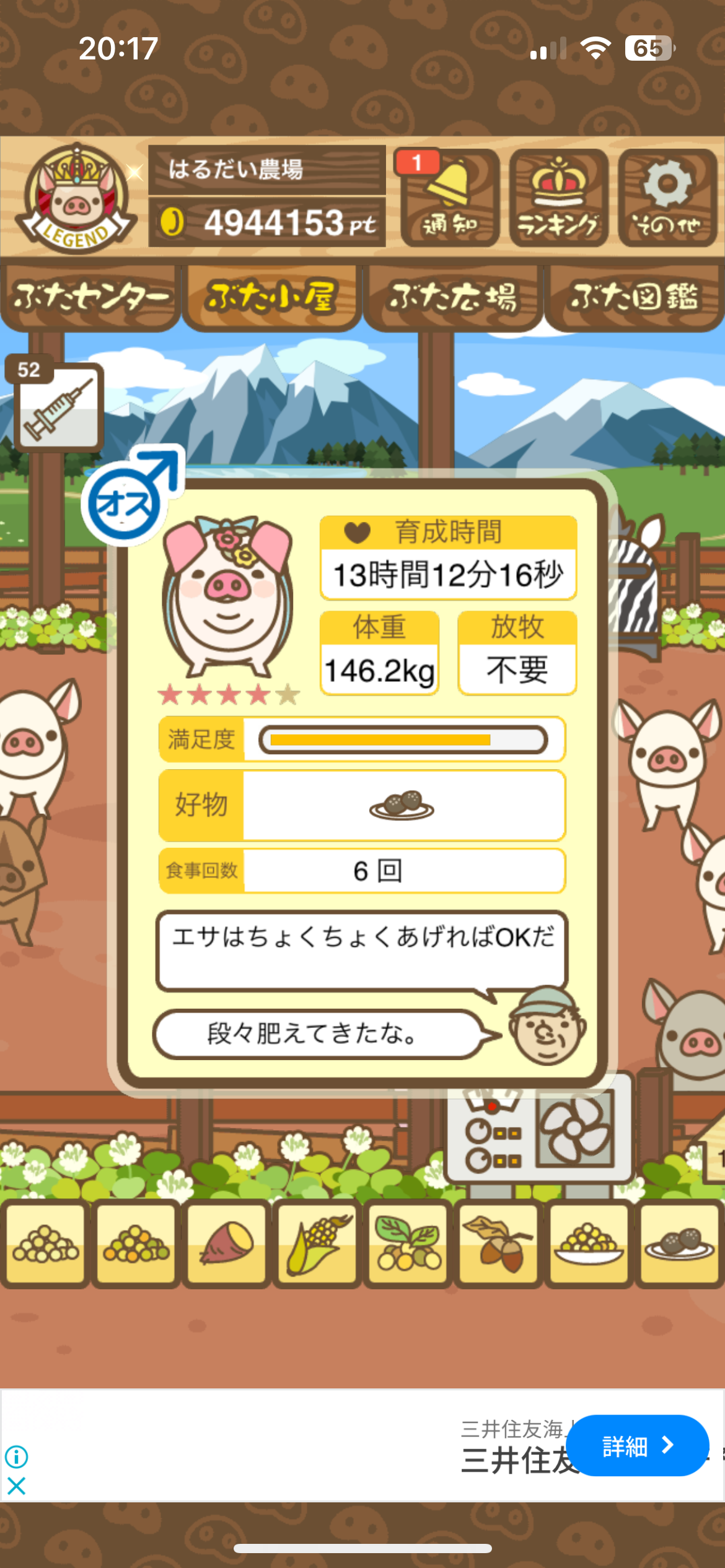Switch to the ぶた図鑑 tab
Viewport: 725px width, 1568px height.
pos(633,298)
